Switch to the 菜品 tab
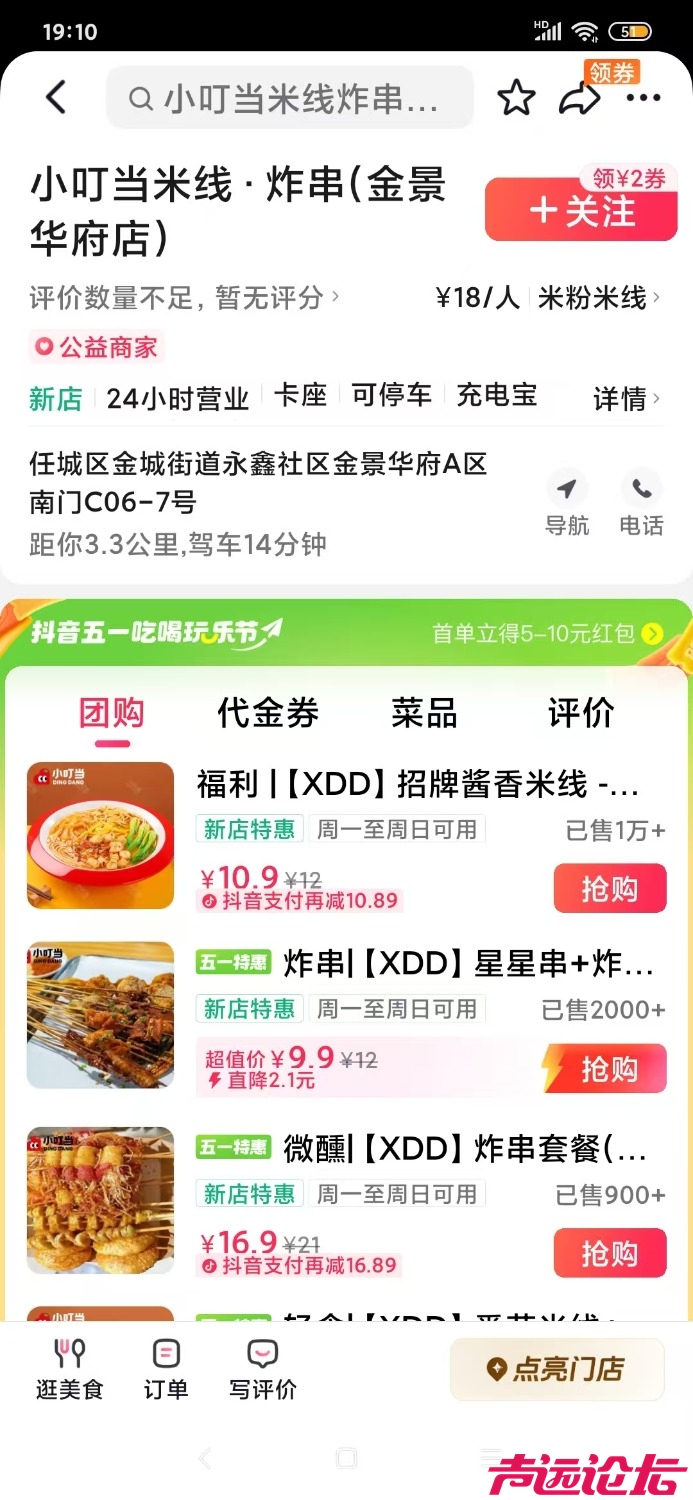693x1500 pixels. [424, 713]
